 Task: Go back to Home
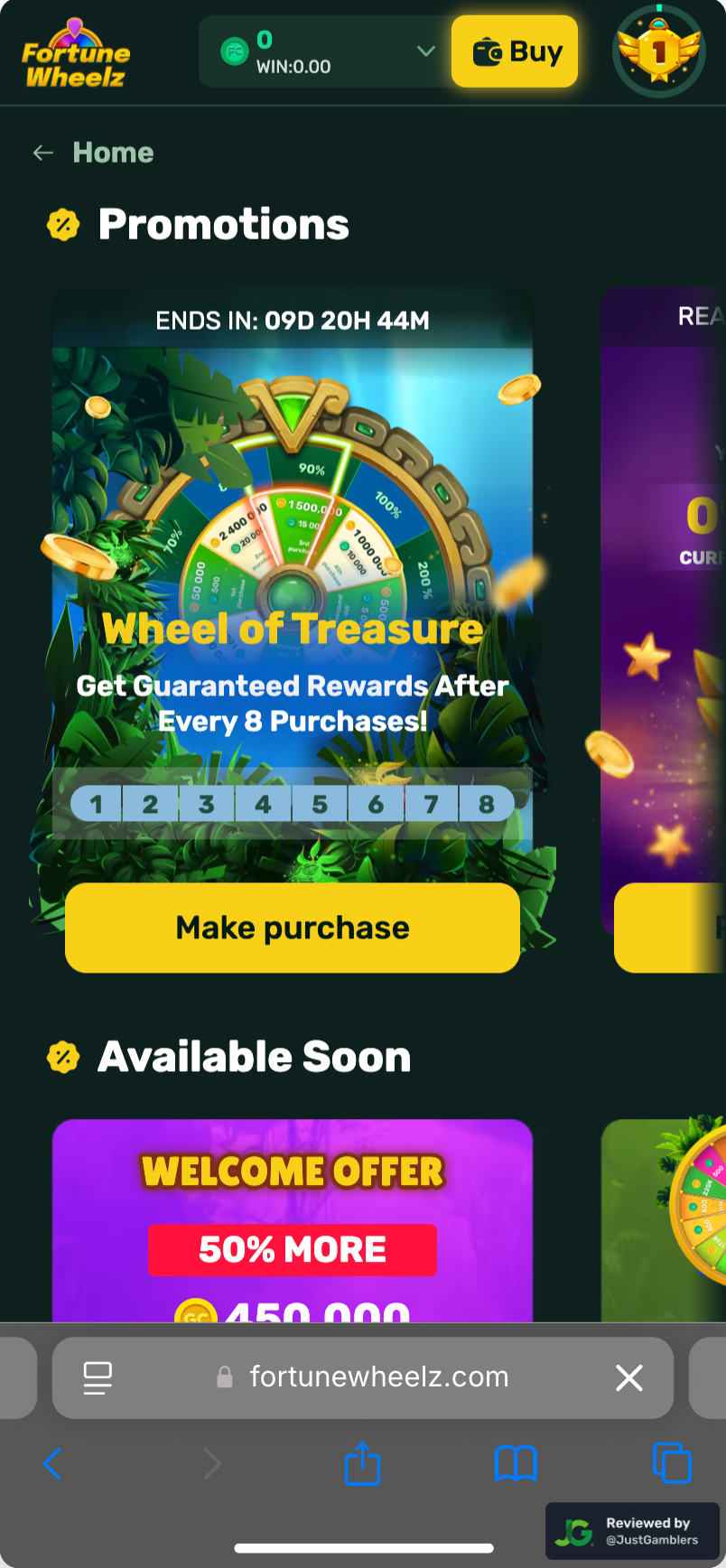click(94, 153)
